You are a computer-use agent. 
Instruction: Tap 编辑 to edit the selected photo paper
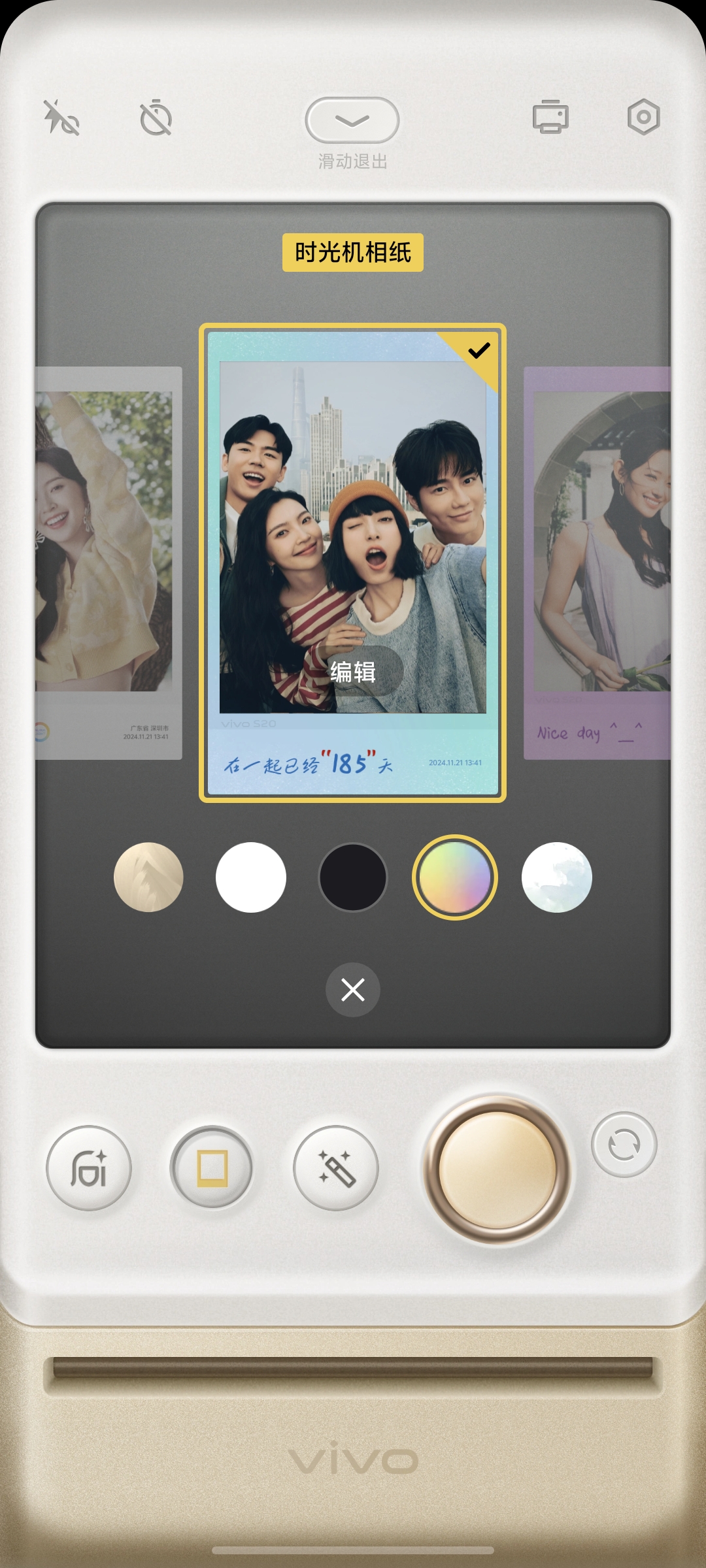tap(353, 672)
